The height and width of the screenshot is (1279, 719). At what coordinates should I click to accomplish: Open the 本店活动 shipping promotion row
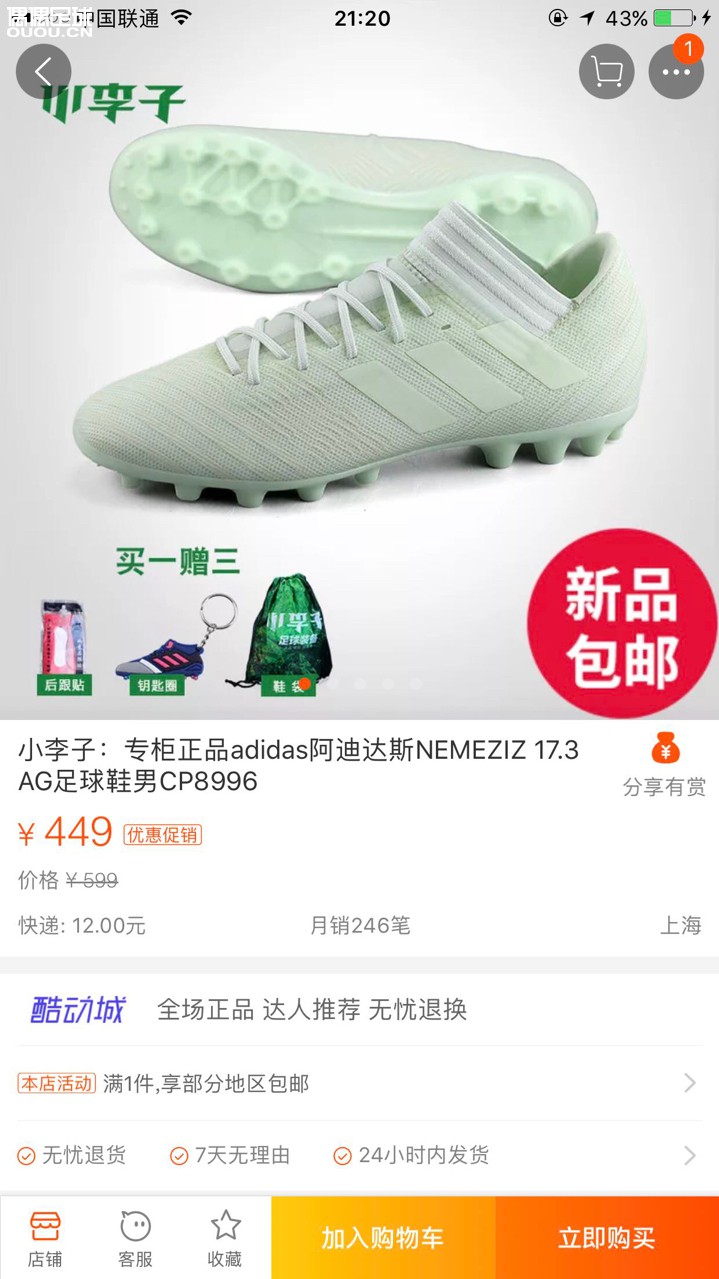(x=359, y=1083)
